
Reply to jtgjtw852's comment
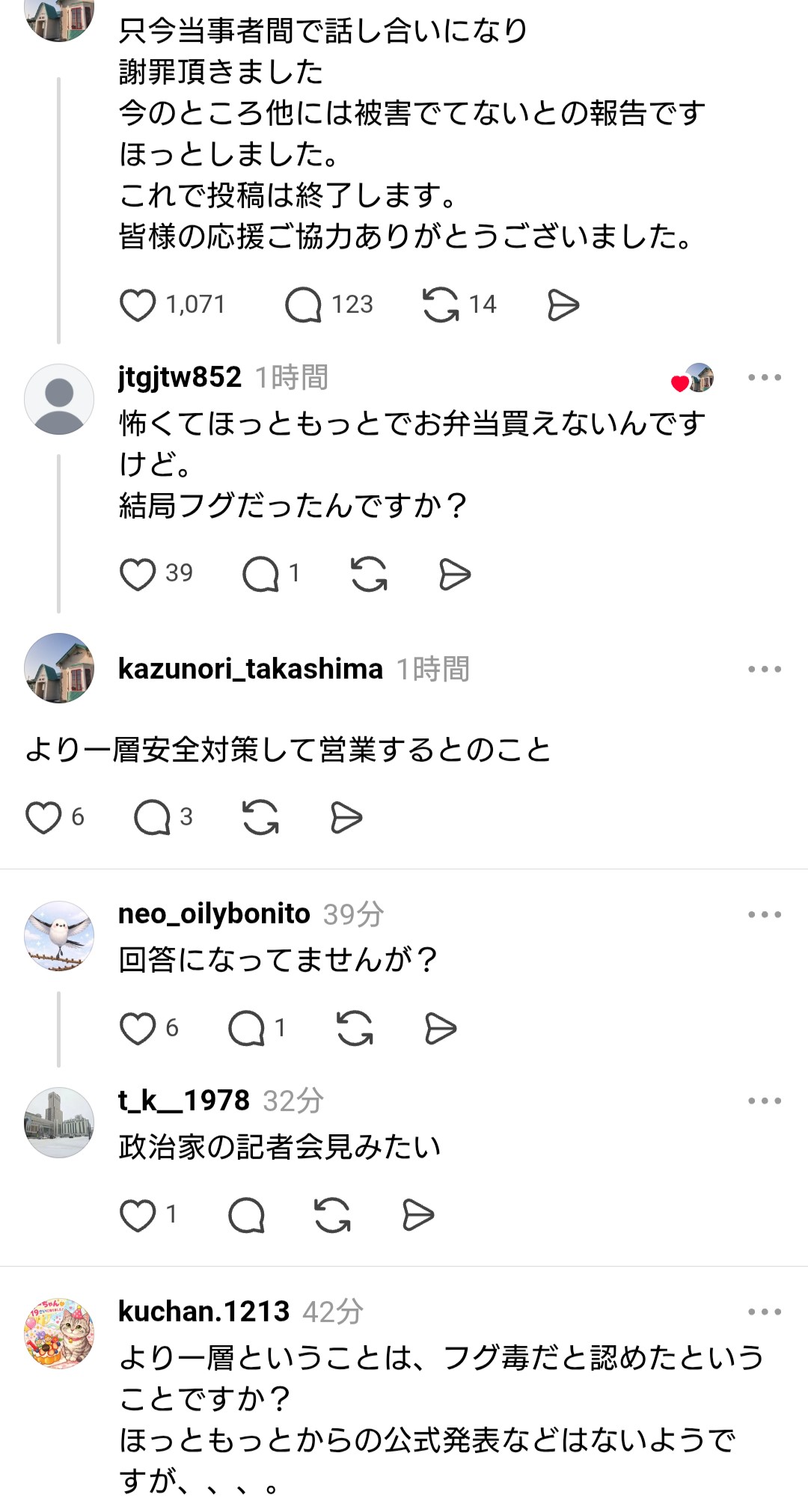tap(260, 575)
